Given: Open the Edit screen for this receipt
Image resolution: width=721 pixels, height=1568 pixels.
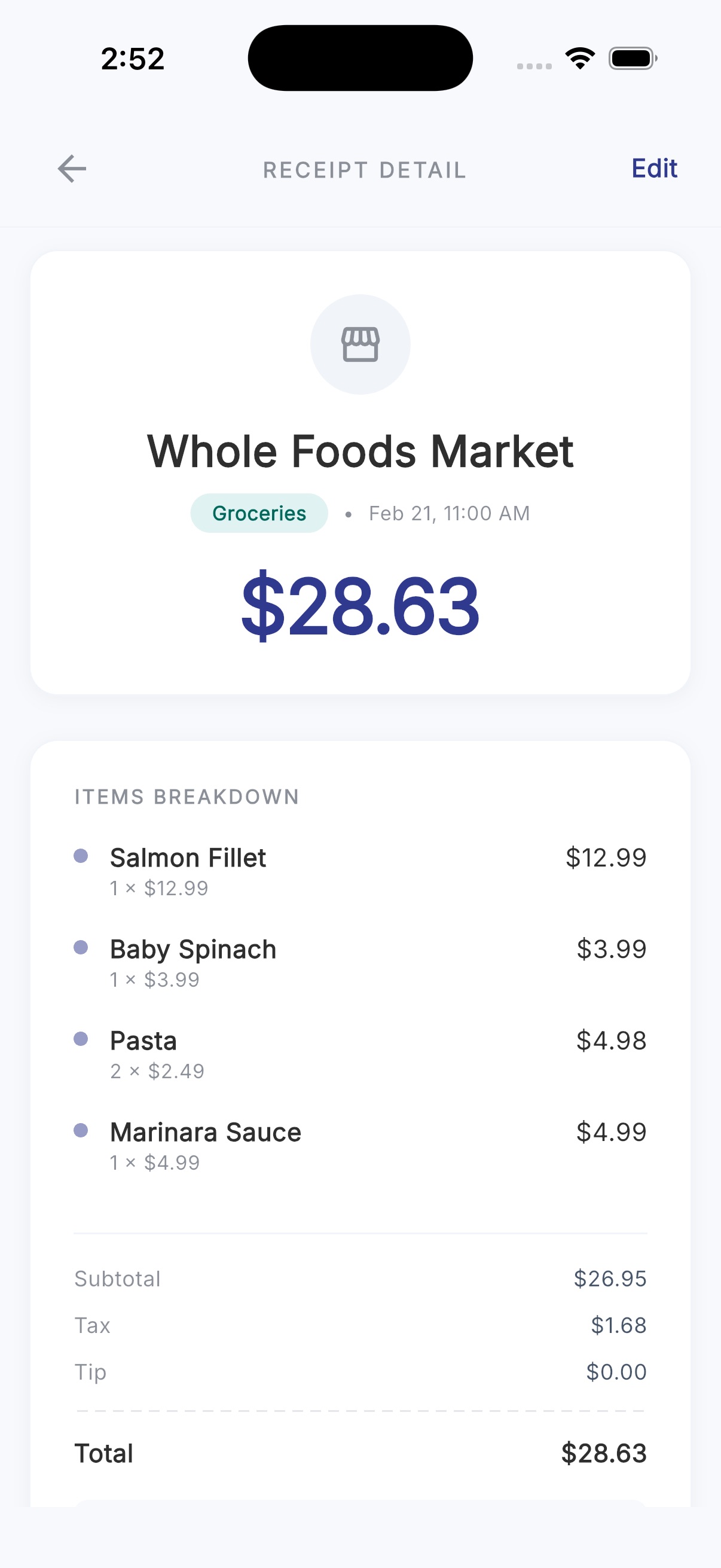Looking at the screenshot, I should (654, 168).
